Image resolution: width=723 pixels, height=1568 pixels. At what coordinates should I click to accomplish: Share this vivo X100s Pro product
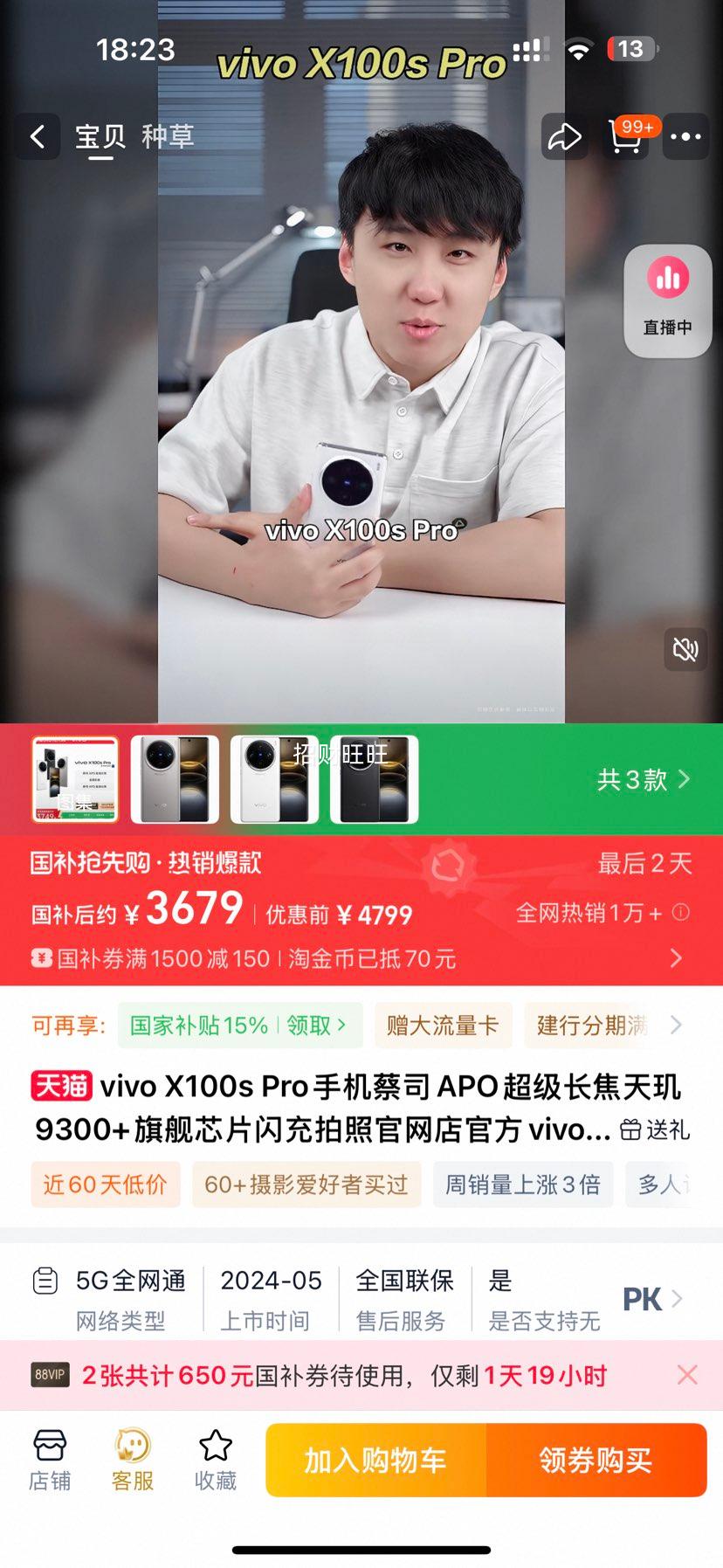(x=564, y=136)
